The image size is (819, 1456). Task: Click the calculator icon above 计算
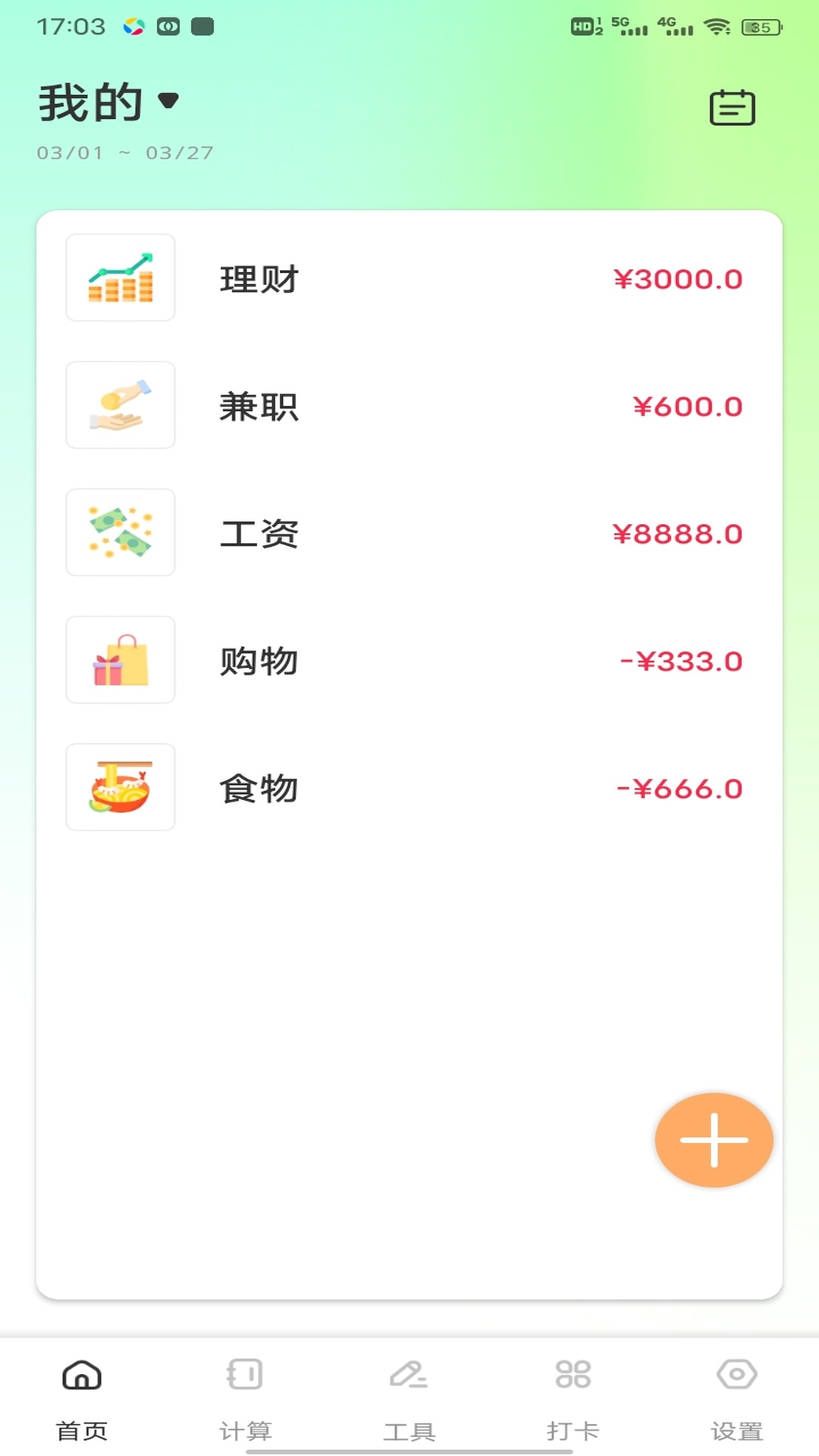(245, 1376)
